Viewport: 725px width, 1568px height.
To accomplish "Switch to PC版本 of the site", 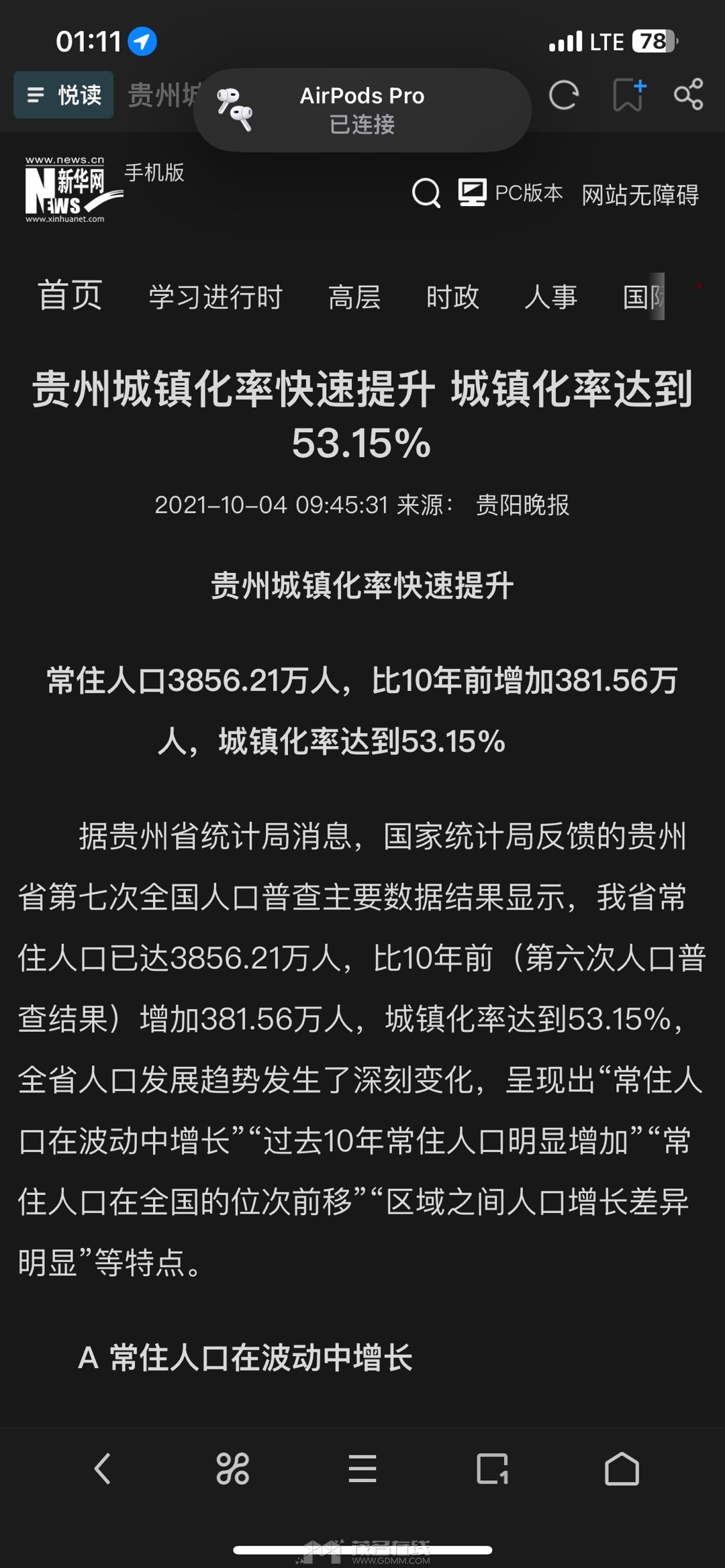I will 511,193.
